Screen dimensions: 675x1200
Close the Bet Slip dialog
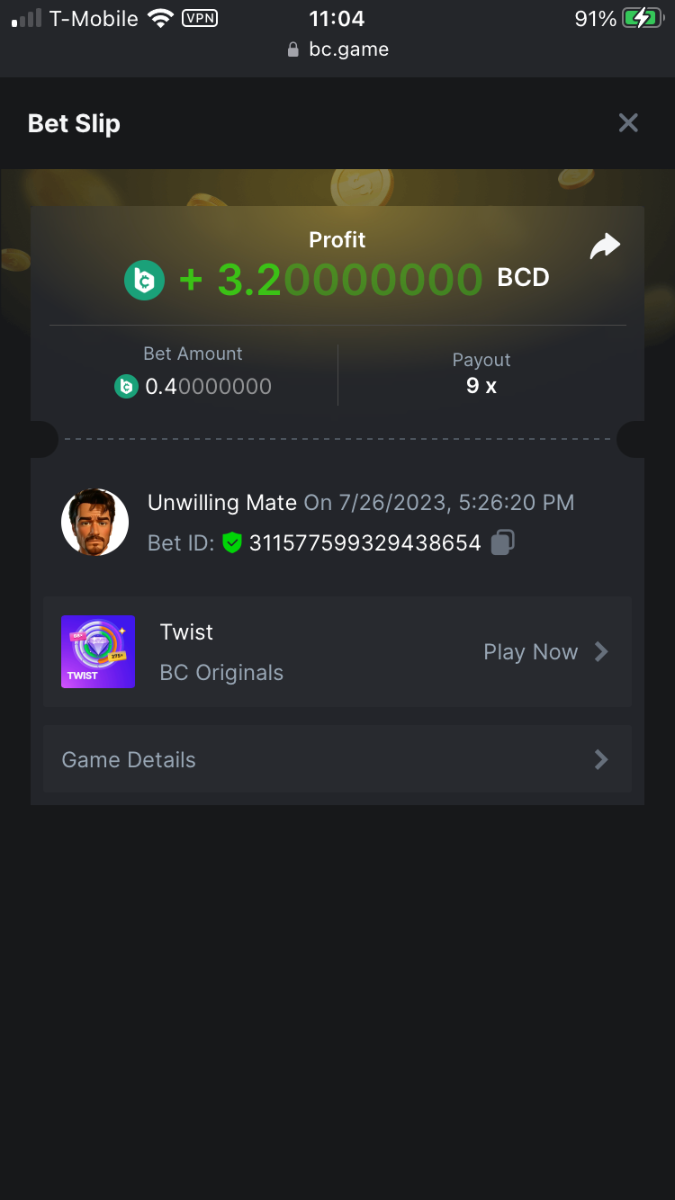tap(628, 123)
